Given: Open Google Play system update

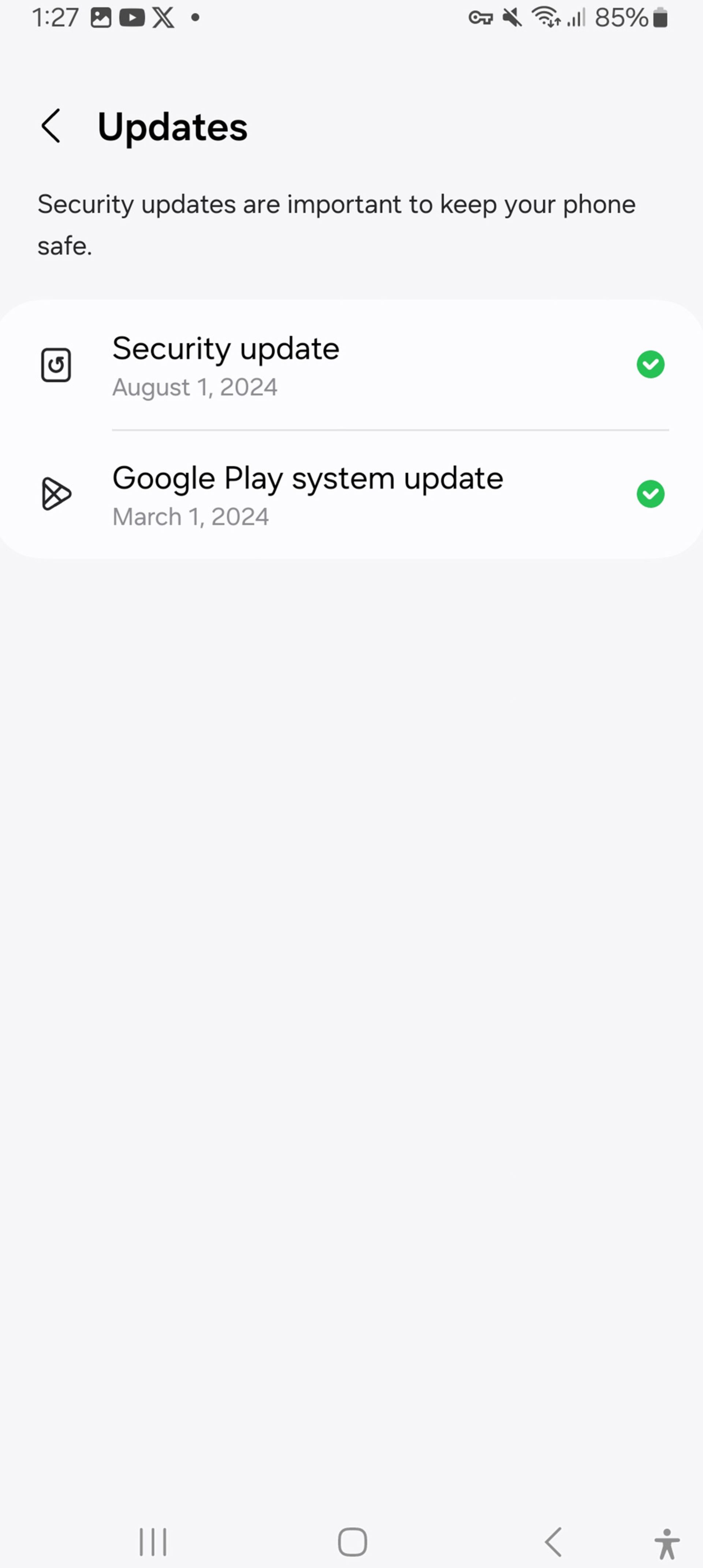Looking at the screenshot, I should (351, 495).
